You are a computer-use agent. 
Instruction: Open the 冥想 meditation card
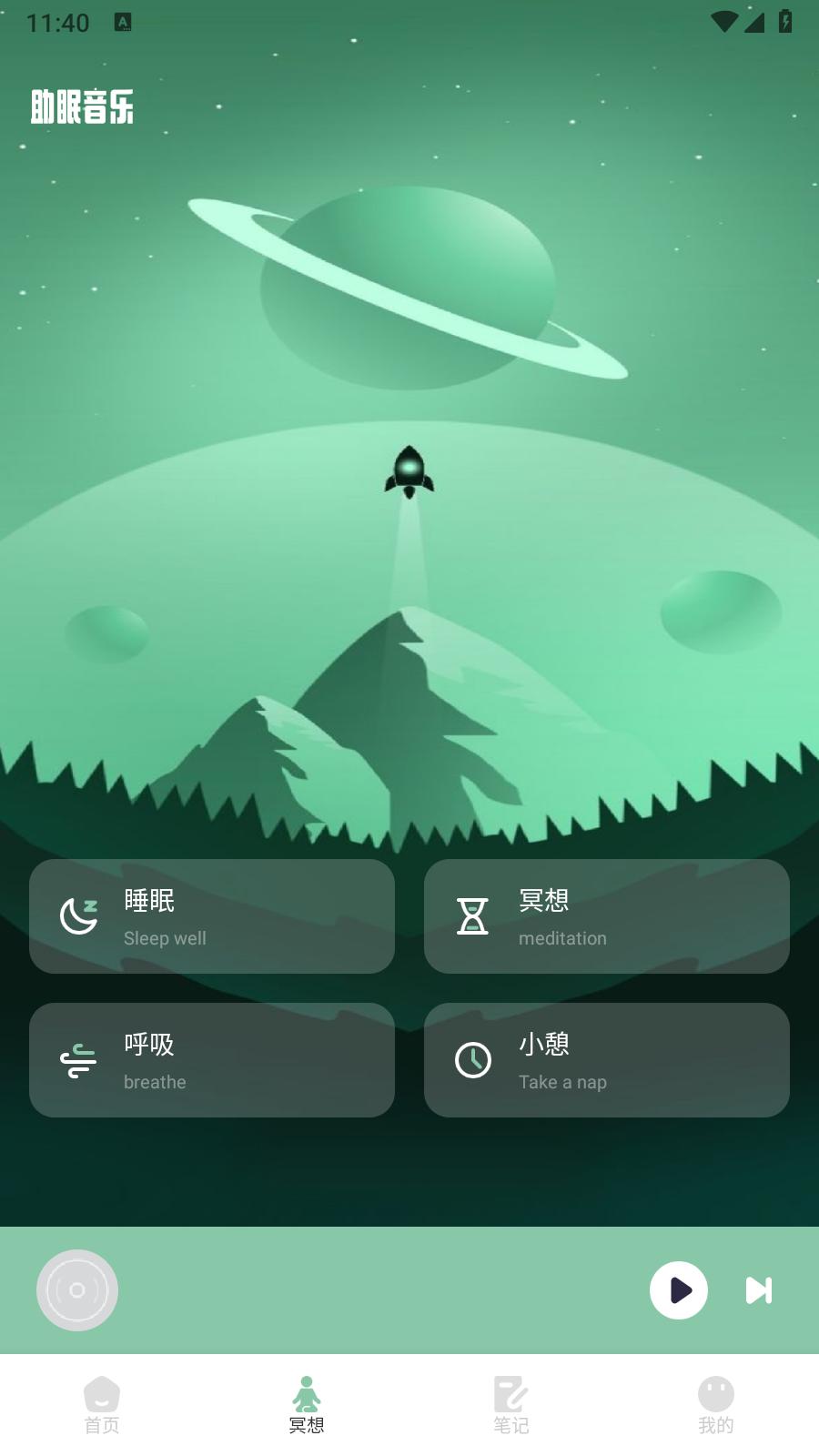click(607, 916)
